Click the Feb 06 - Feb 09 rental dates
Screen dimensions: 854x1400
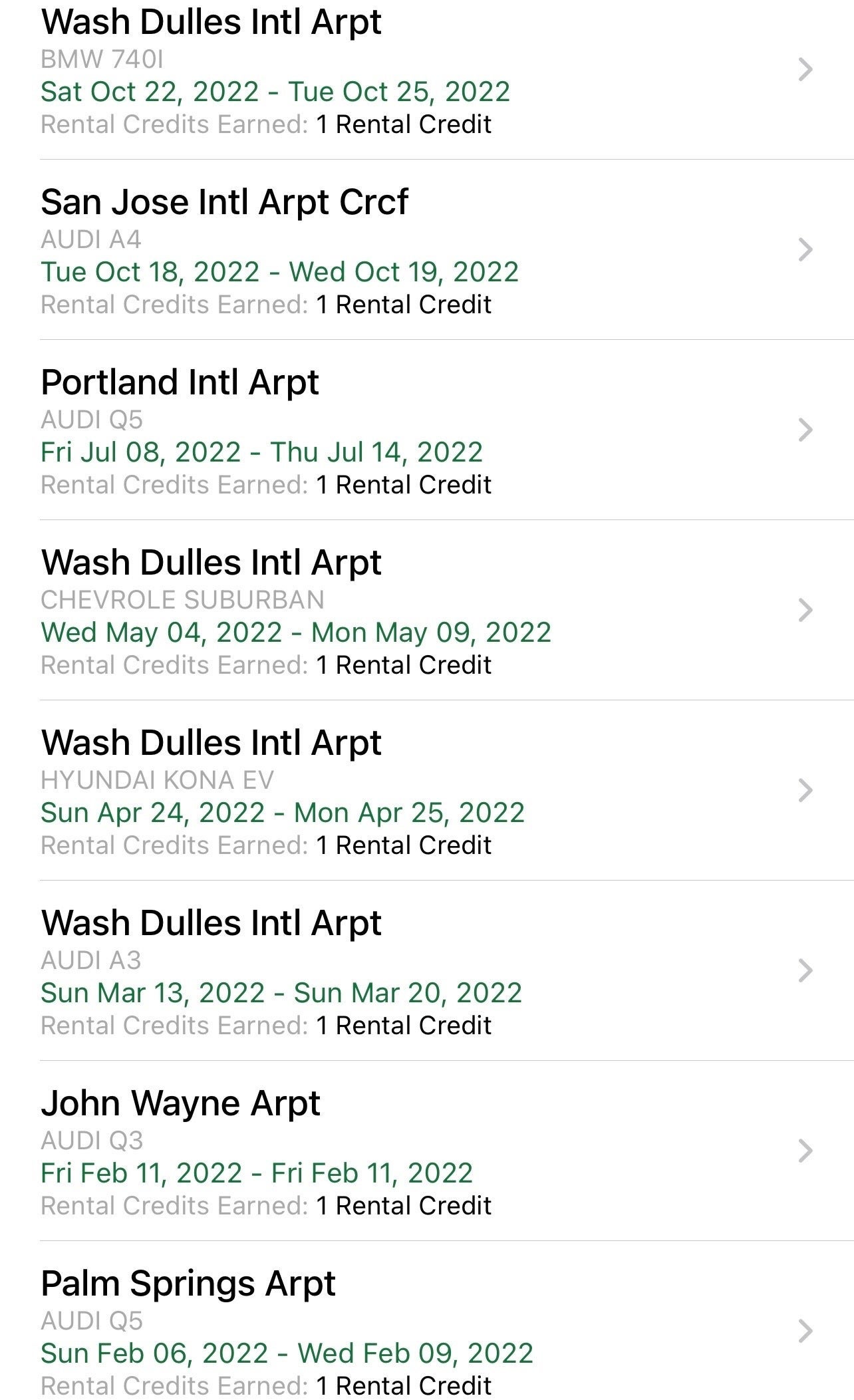tap(286, 1354)
